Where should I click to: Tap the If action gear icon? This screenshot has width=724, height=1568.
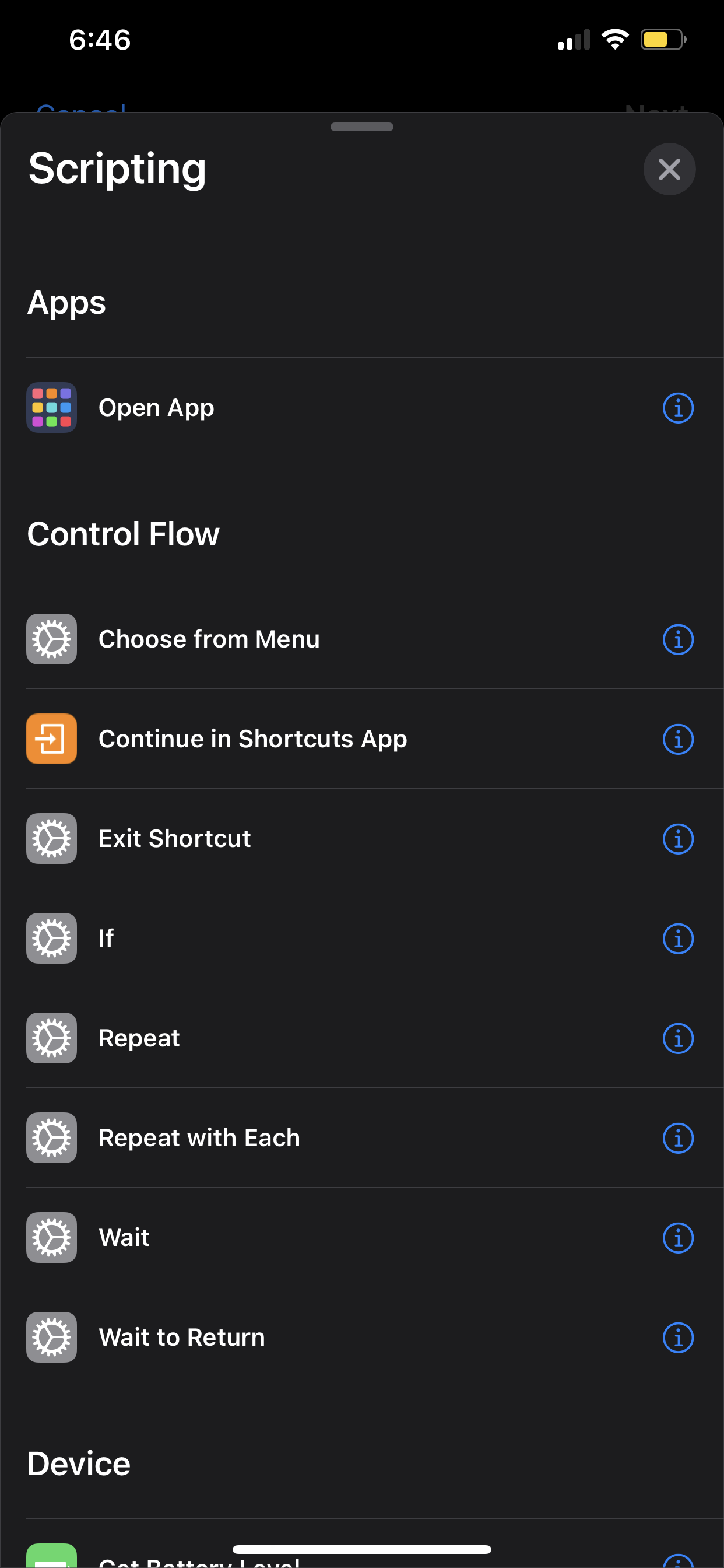[x=52, y=938]
